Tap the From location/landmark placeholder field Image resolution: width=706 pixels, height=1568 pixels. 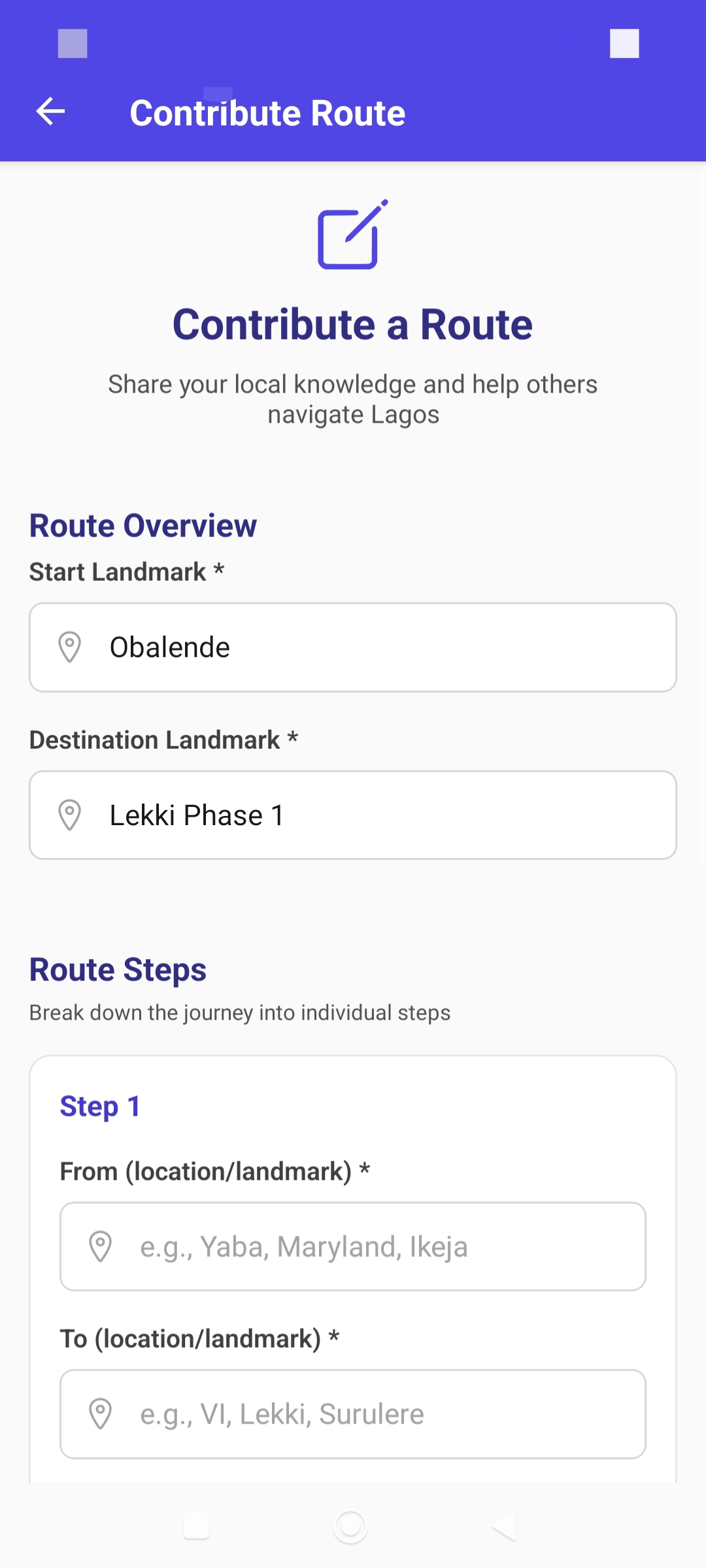pos(353,1246)
